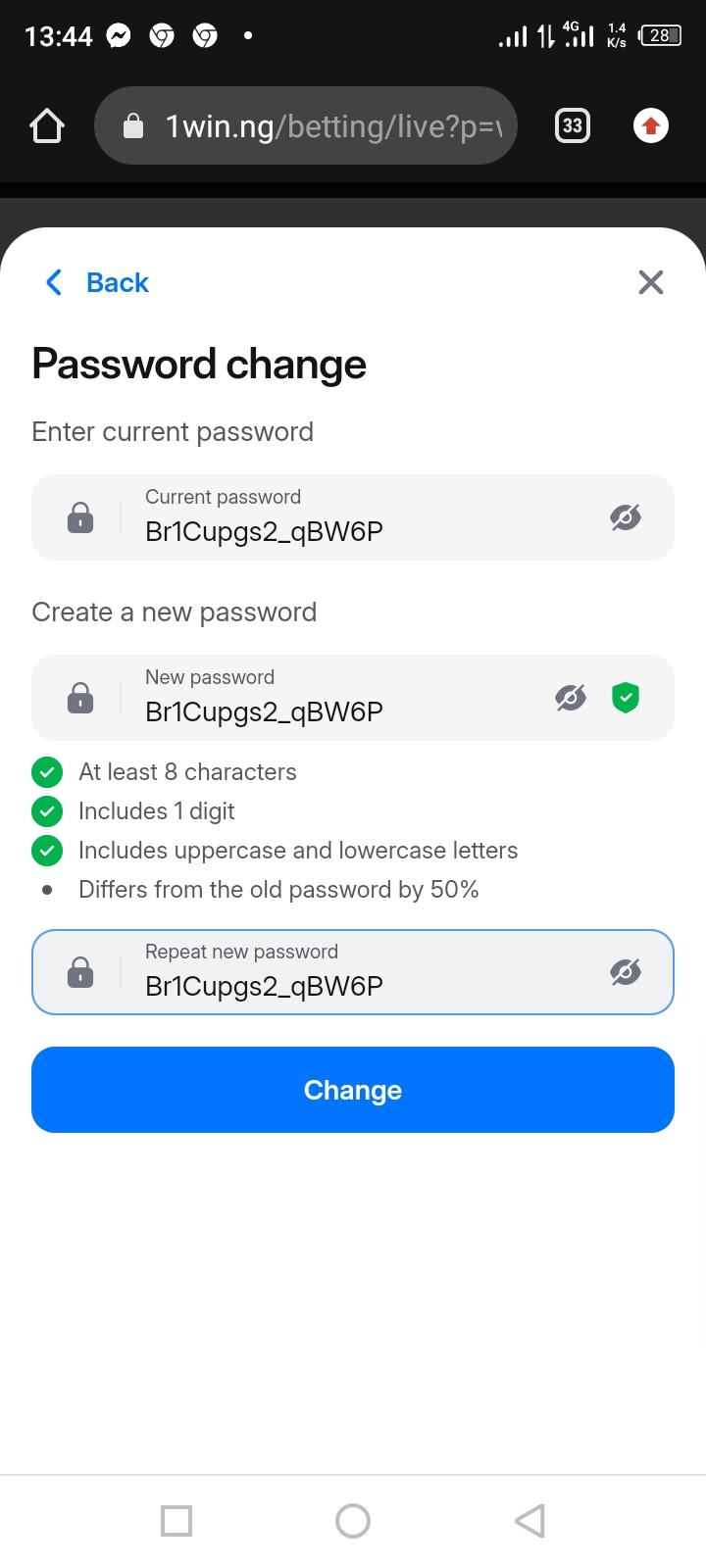Select the uppercase and lowercase rule checkmark
The width and height of the screenshot is (706, 1568).
pos(47,850)
